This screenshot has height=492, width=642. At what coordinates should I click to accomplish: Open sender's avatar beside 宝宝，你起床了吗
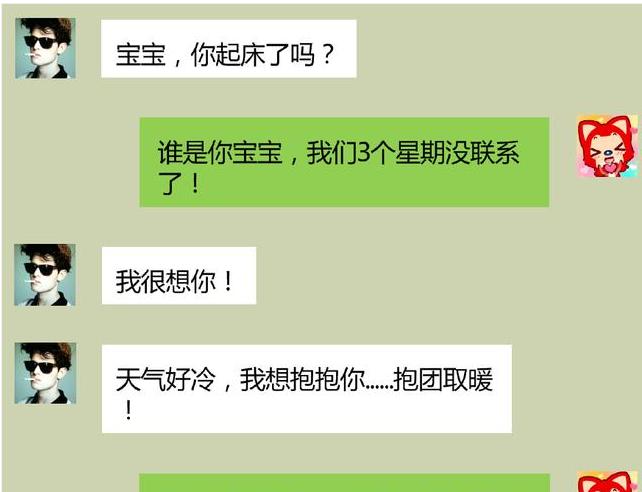45,48
